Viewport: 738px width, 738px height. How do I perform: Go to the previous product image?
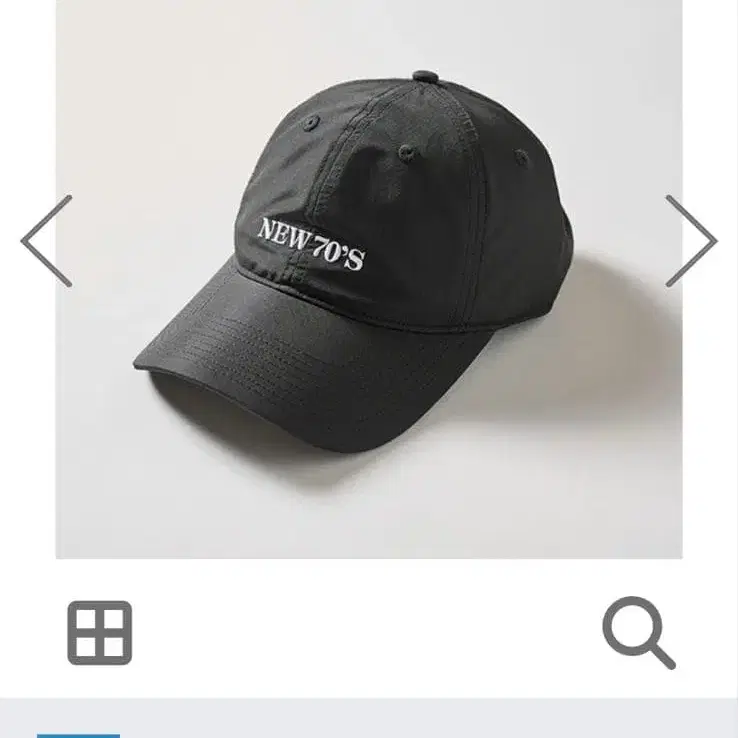tap(47, 241)
